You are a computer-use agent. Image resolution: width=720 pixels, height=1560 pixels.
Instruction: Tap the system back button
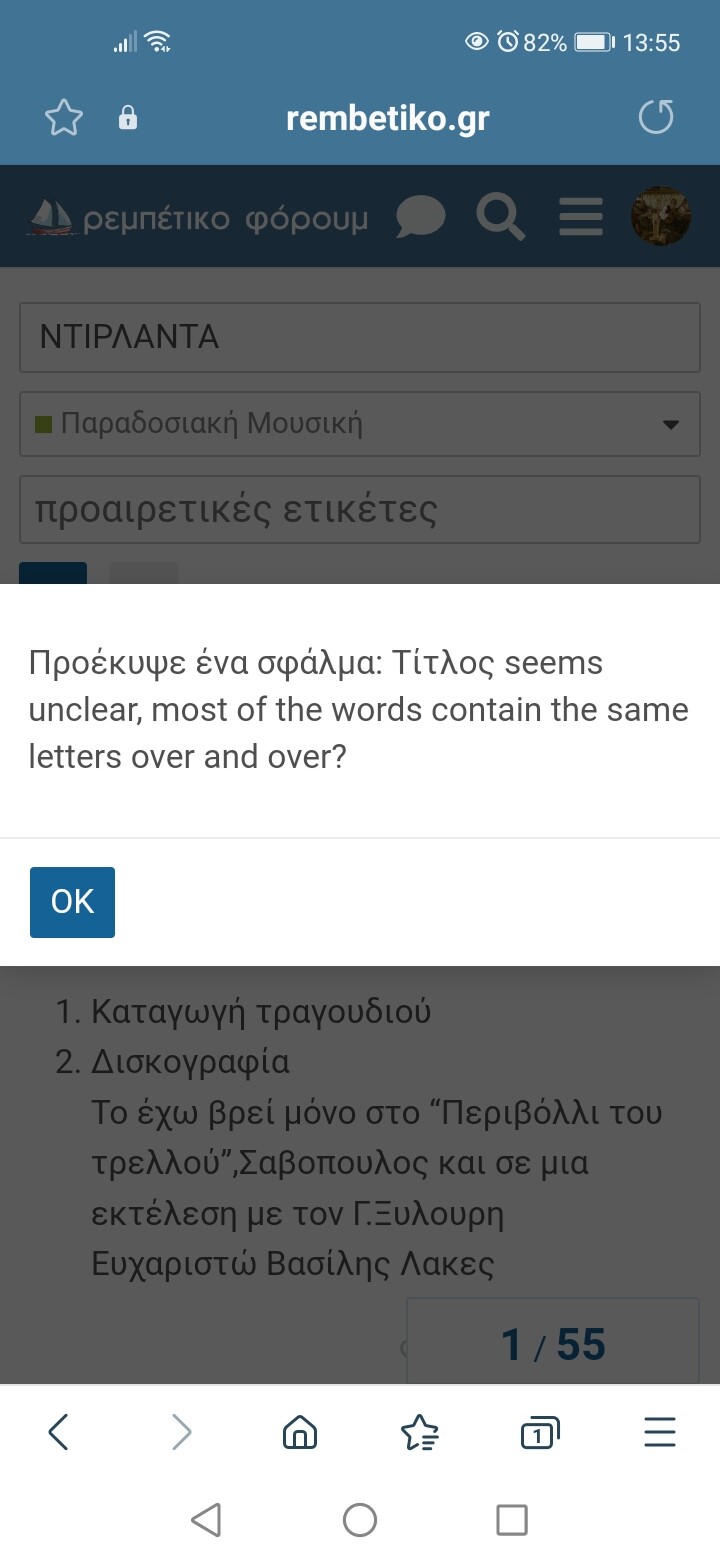pos(206,1520)
